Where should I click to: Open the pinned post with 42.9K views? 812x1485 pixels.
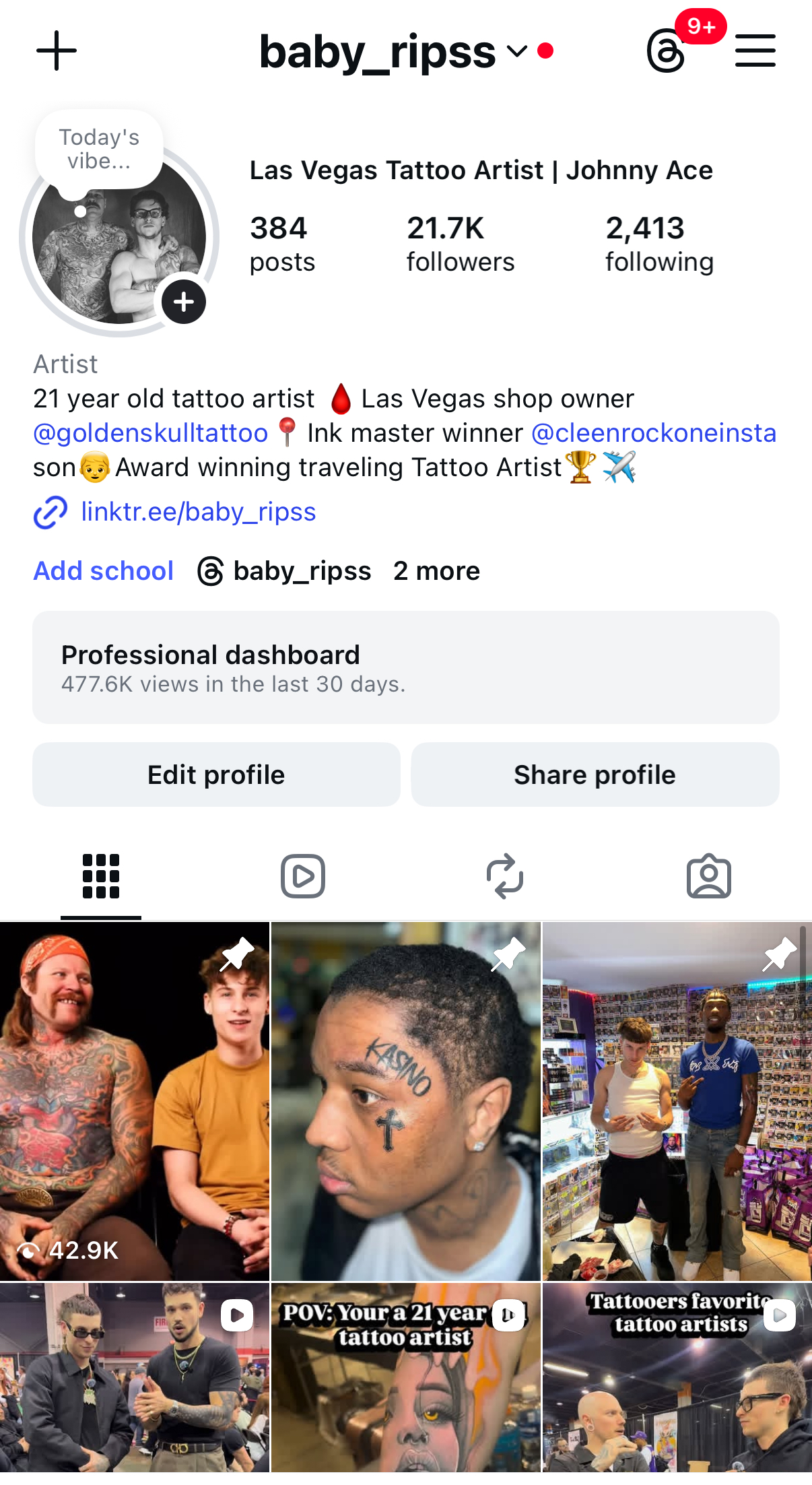click(135, 1101)
